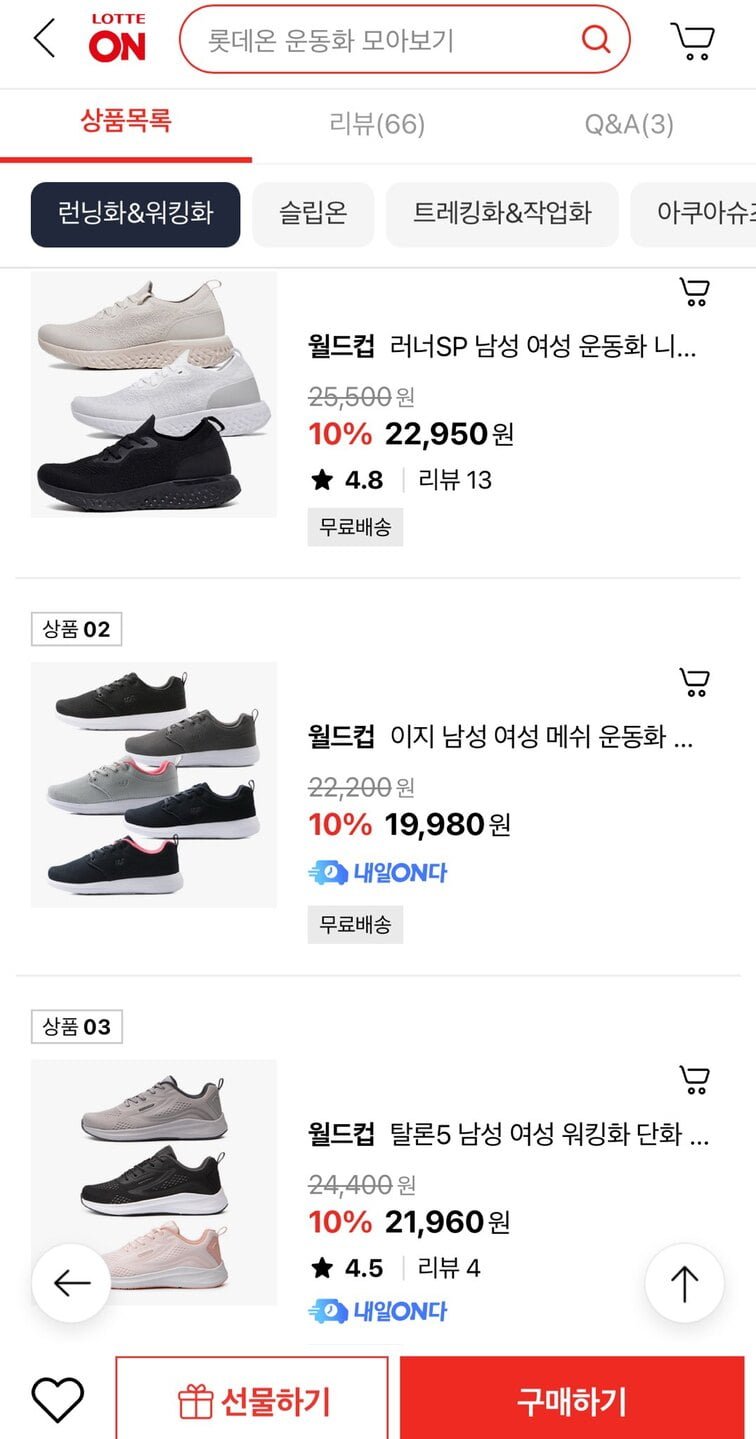This screenshot has height=1439, width=756.
Task: Add 이지 메쉬 운동화 to the cart
Action: pyautogui.click(x=694, y=682)
